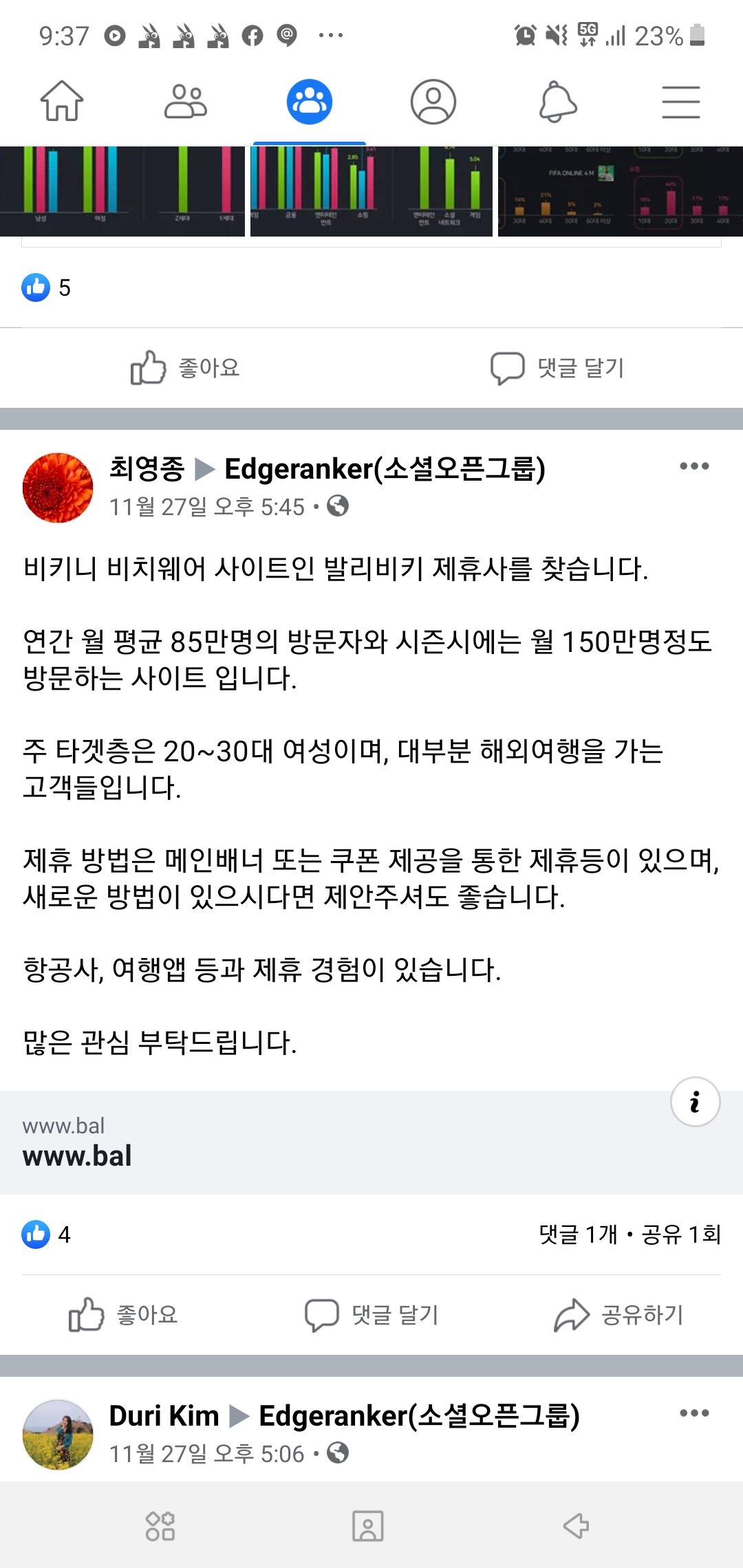Add a comment on 최영종's post
The image size is (743, 1568).
[x=371, y=1315]
